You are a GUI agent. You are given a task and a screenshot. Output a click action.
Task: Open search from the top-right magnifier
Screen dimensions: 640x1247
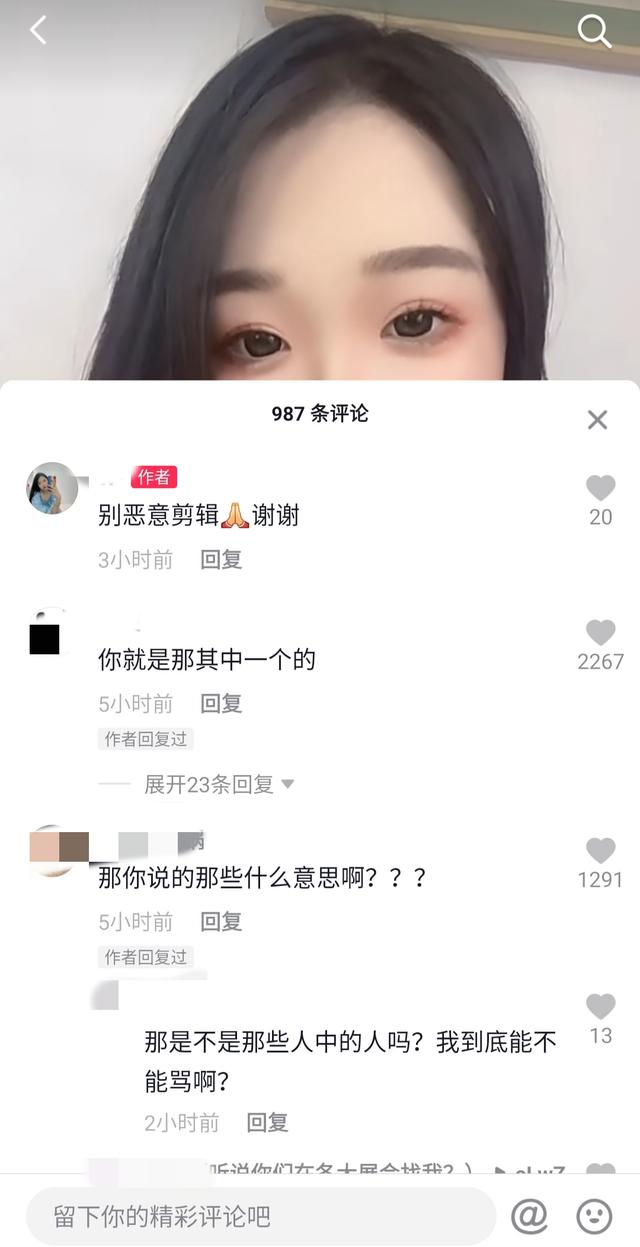click(594, 32)
